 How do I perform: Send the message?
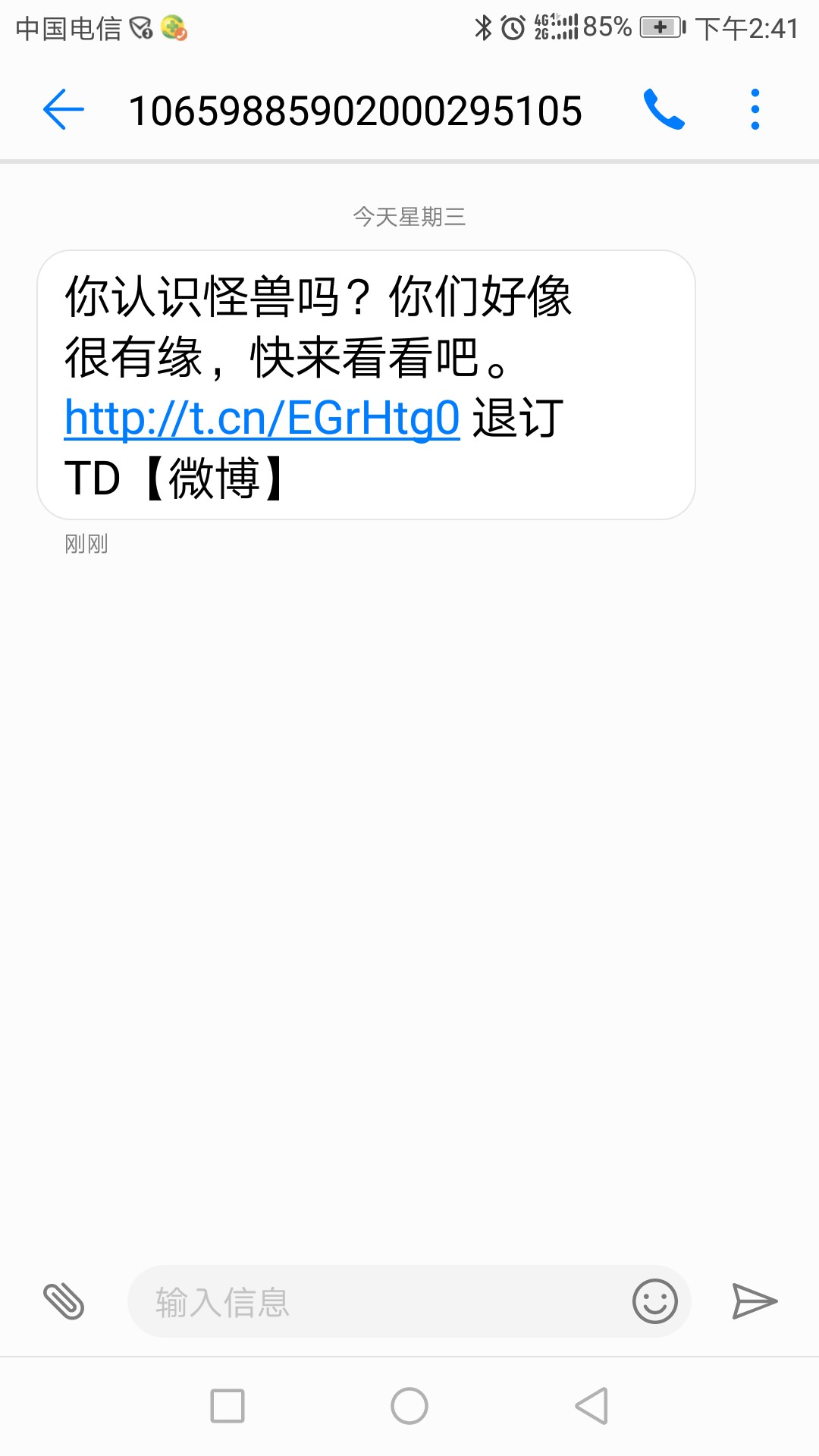(x=755, y=1301)
